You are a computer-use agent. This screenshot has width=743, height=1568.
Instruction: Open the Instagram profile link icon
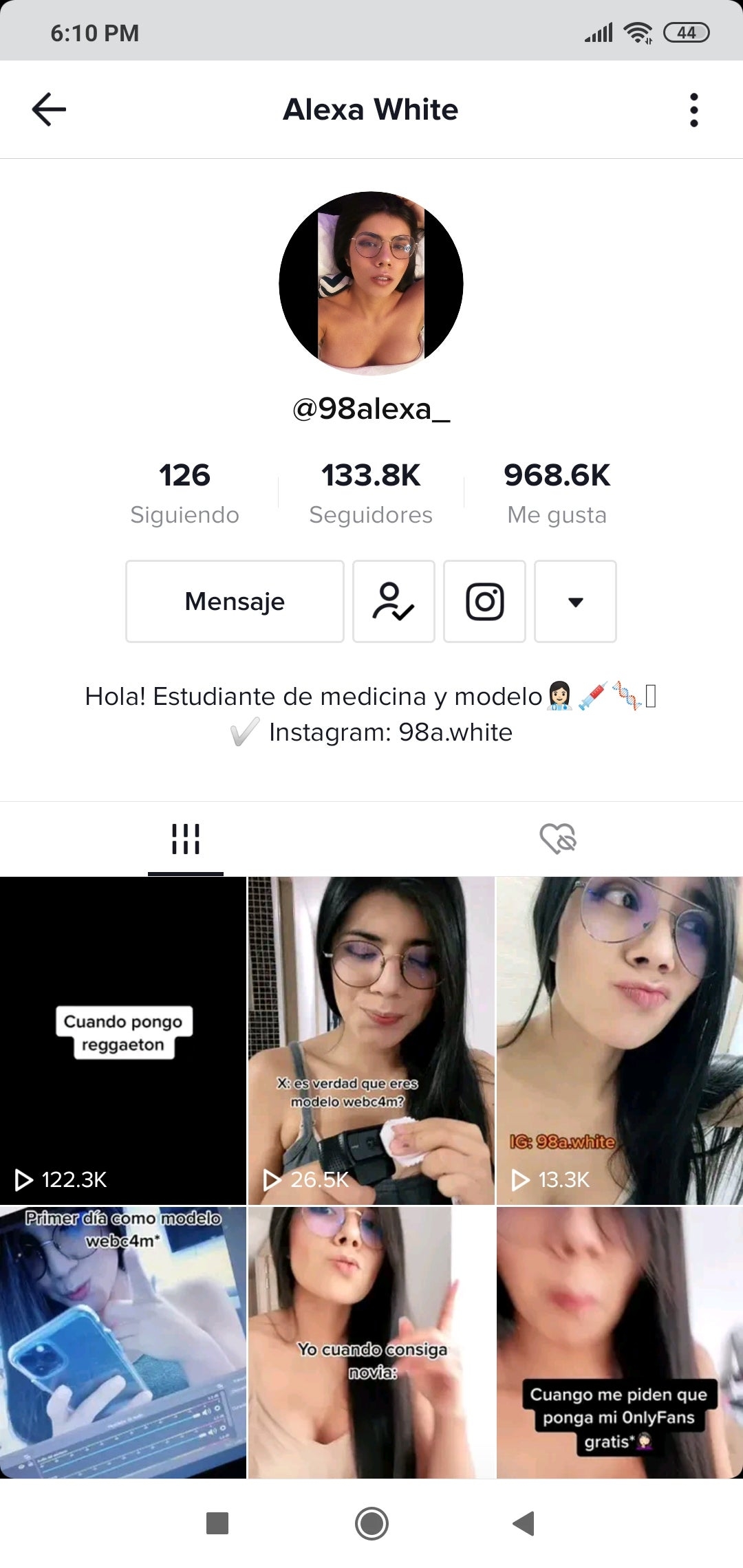pyautogui.click(x=484, y=601)
